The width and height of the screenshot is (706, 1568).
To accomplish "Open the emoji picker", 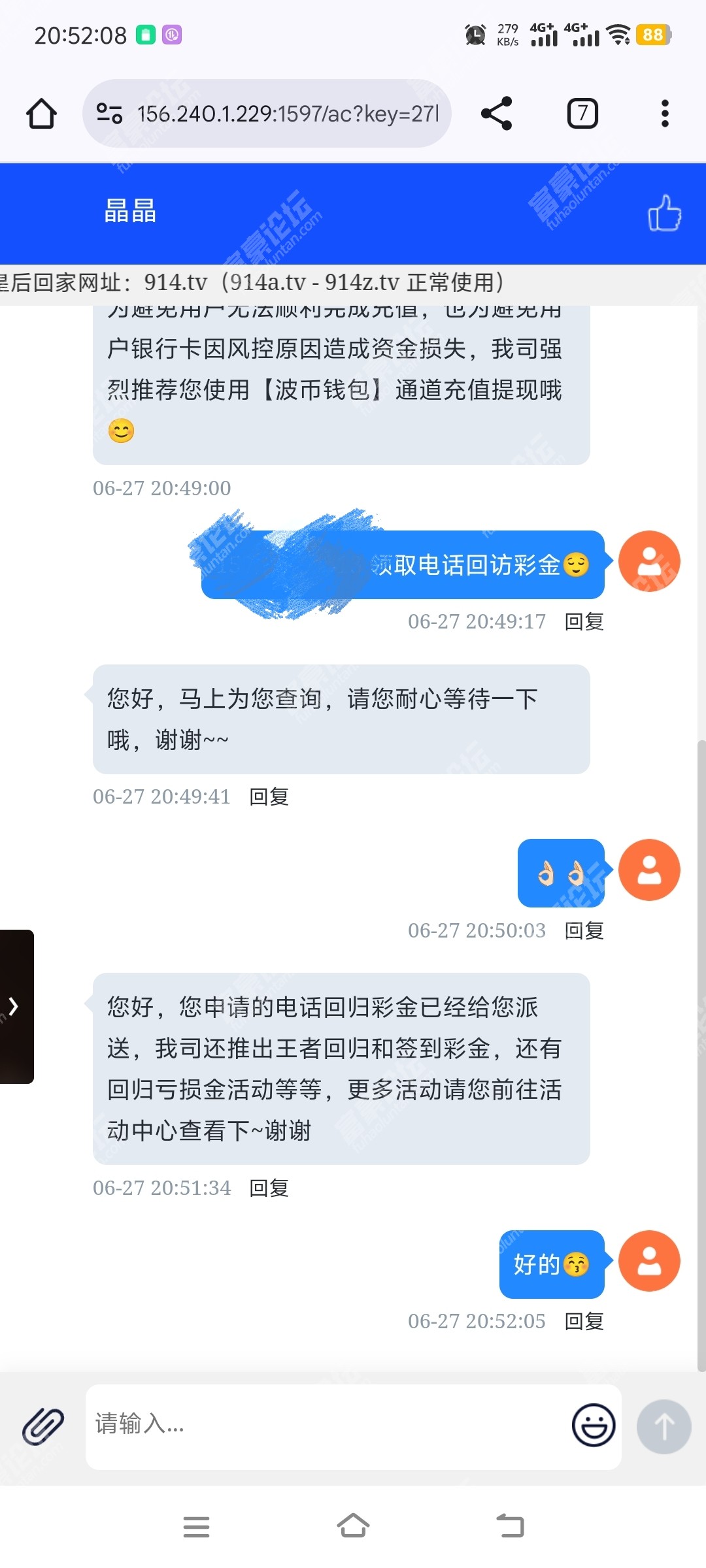I will (x=593, y=1425).
